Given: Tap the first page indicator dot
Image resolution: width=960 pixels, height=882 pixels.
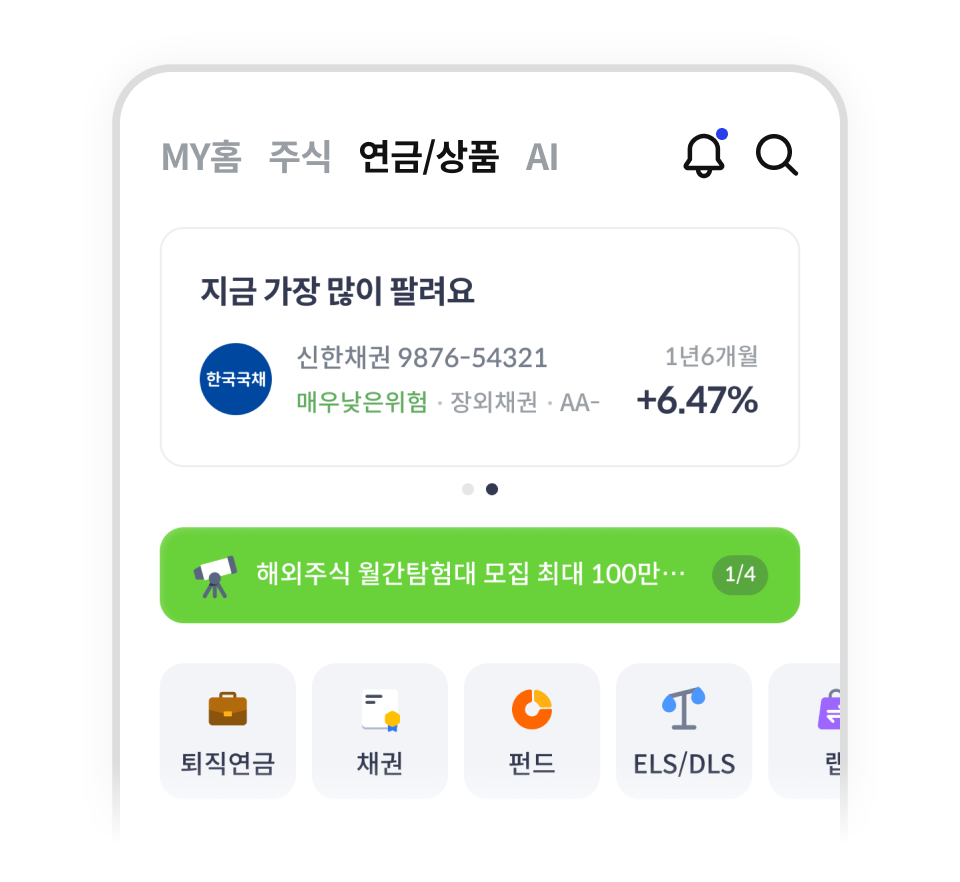Looking at the screenshot, I should tap(468, 489).
